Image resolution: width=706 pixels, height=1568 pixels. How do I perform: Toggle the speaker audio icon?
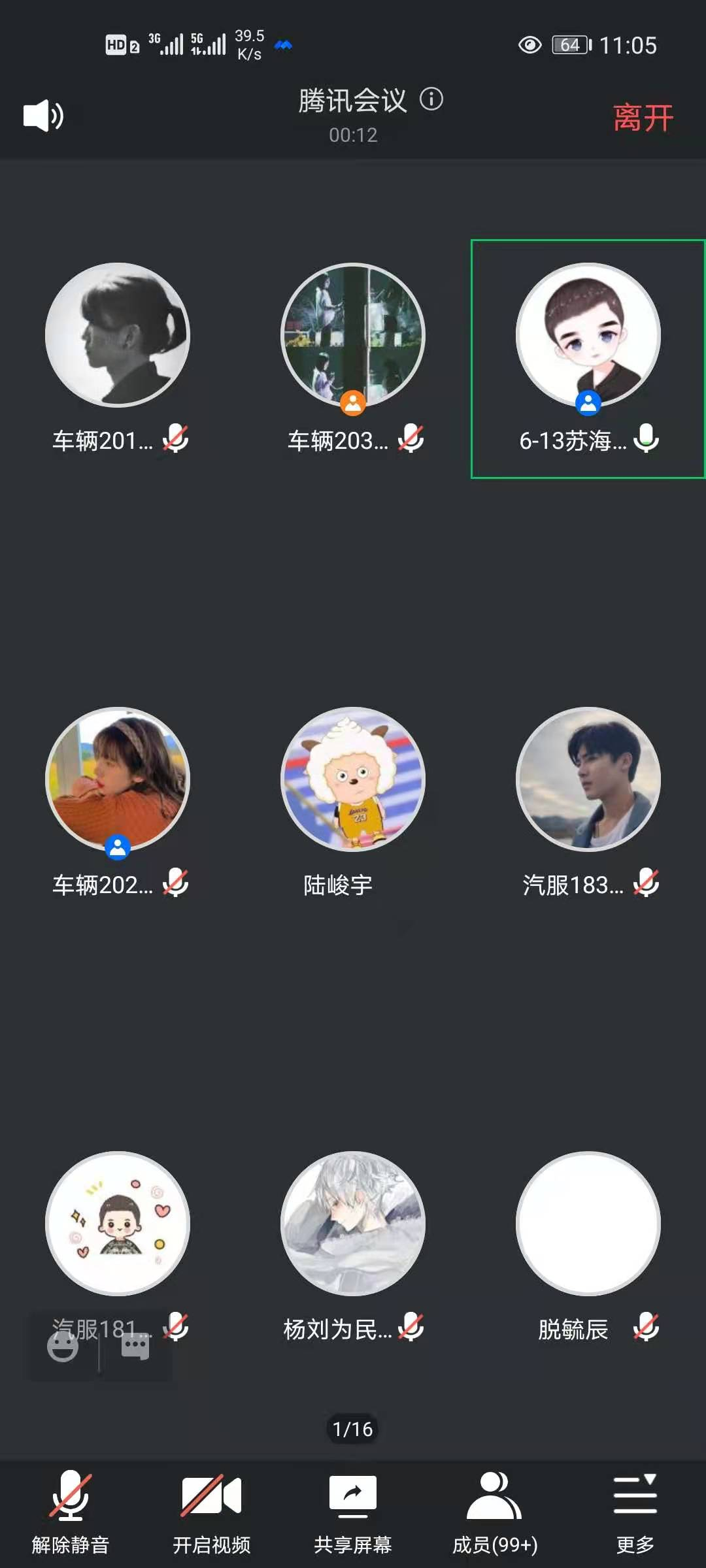[43, 116]
